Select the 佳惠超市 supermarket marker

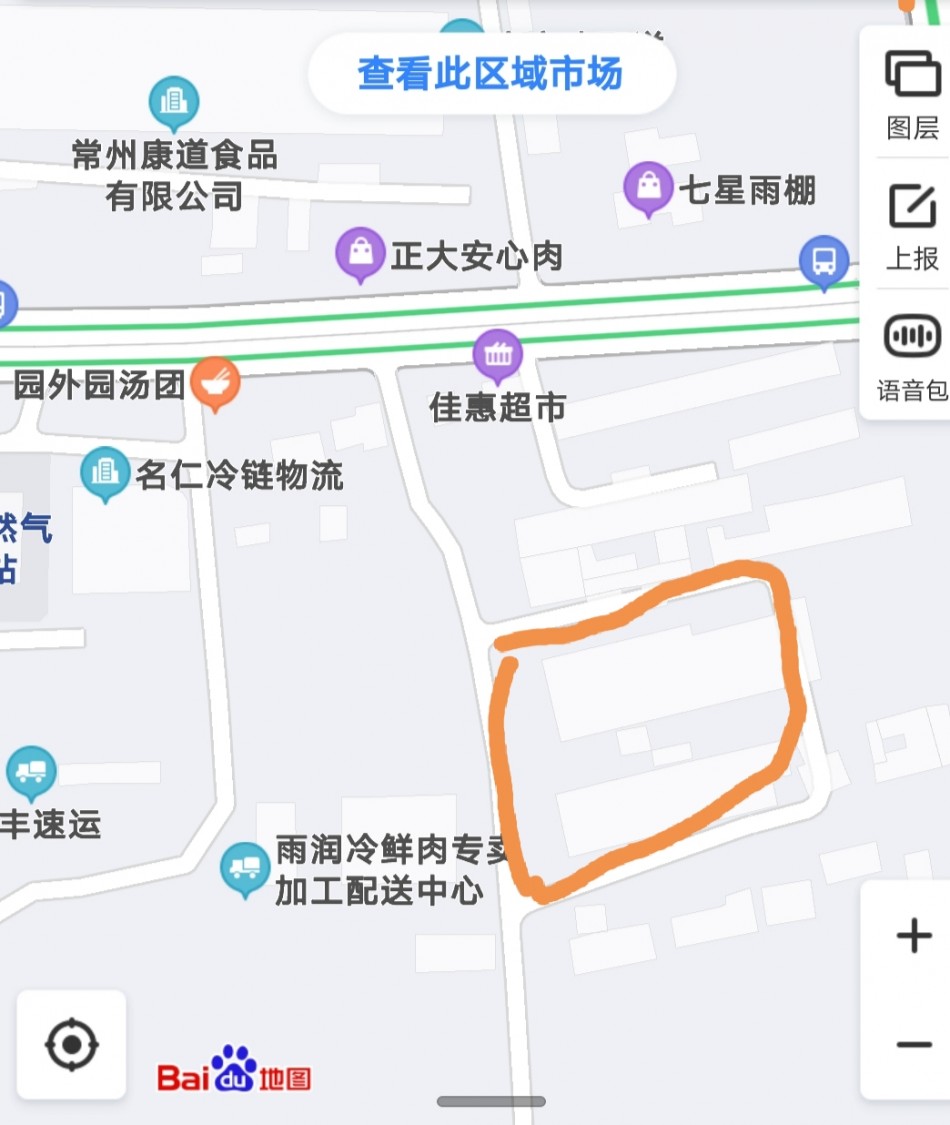(x=498, y=355)
